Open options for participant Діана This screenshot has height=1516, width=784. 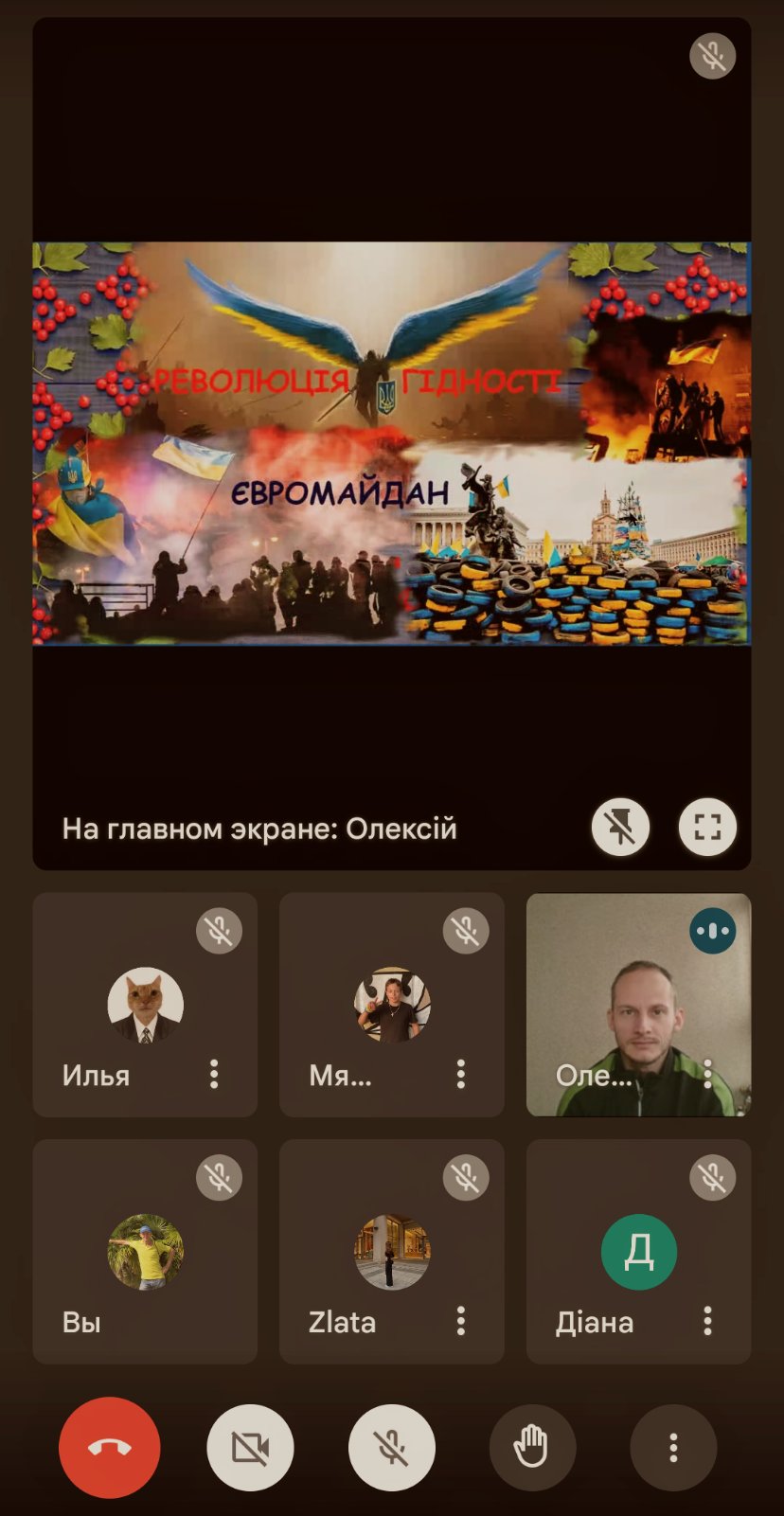click(x=707, y=1321)
